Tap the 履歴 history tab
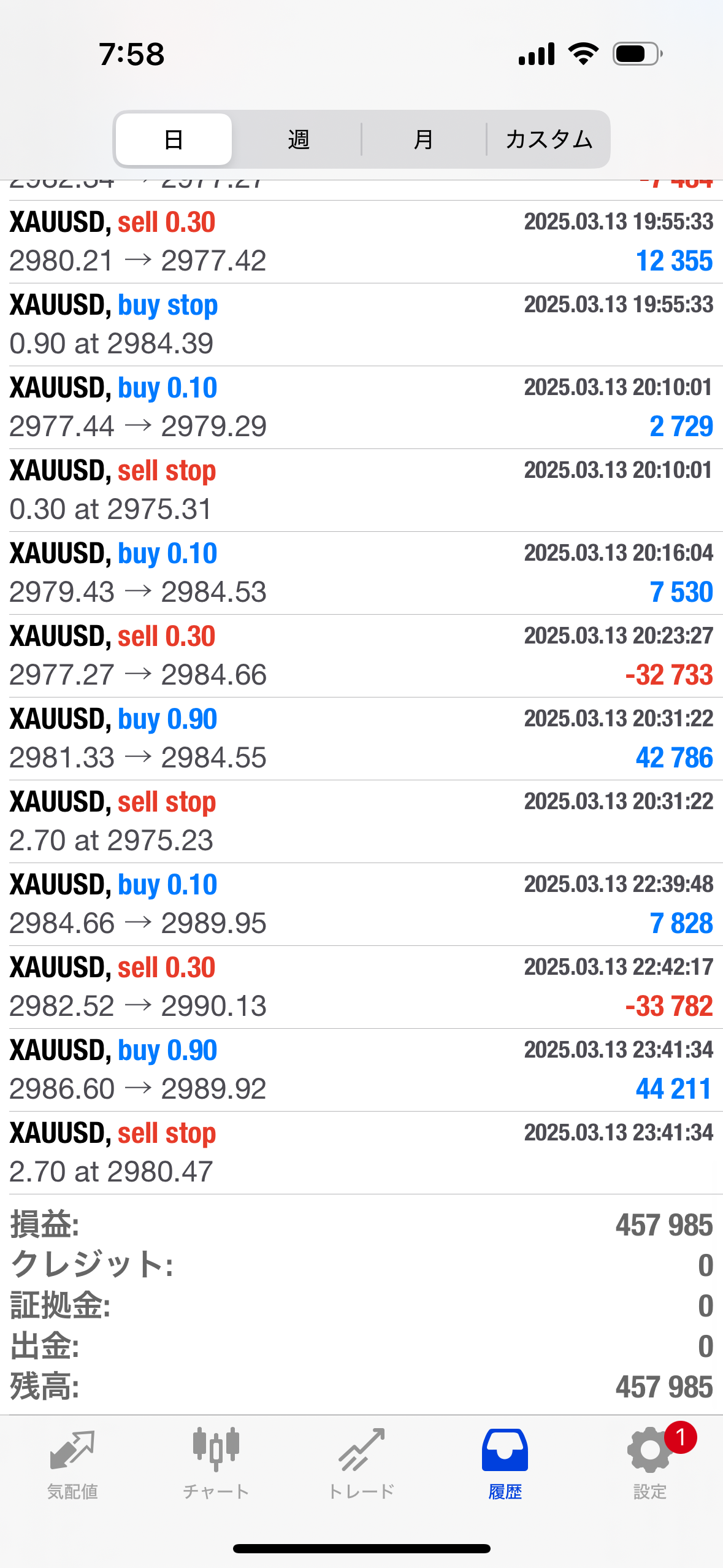723x1568 pixels. tap(505, 1464)
